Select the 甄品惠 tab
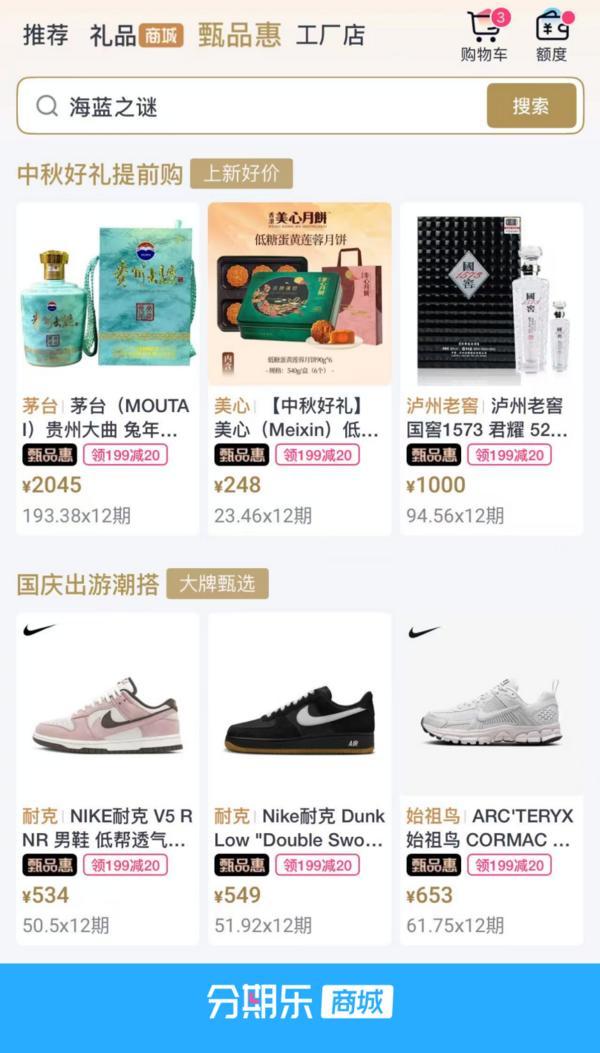 pos(239,35)
